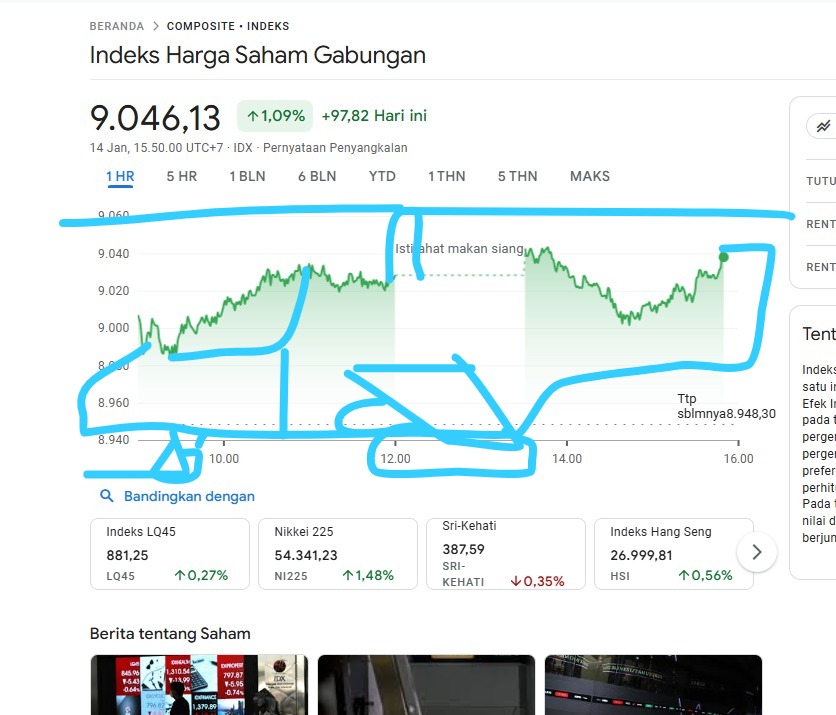View the 1 THN chart
This screenshot has width=836, height=715.
[x=447, y=176]
